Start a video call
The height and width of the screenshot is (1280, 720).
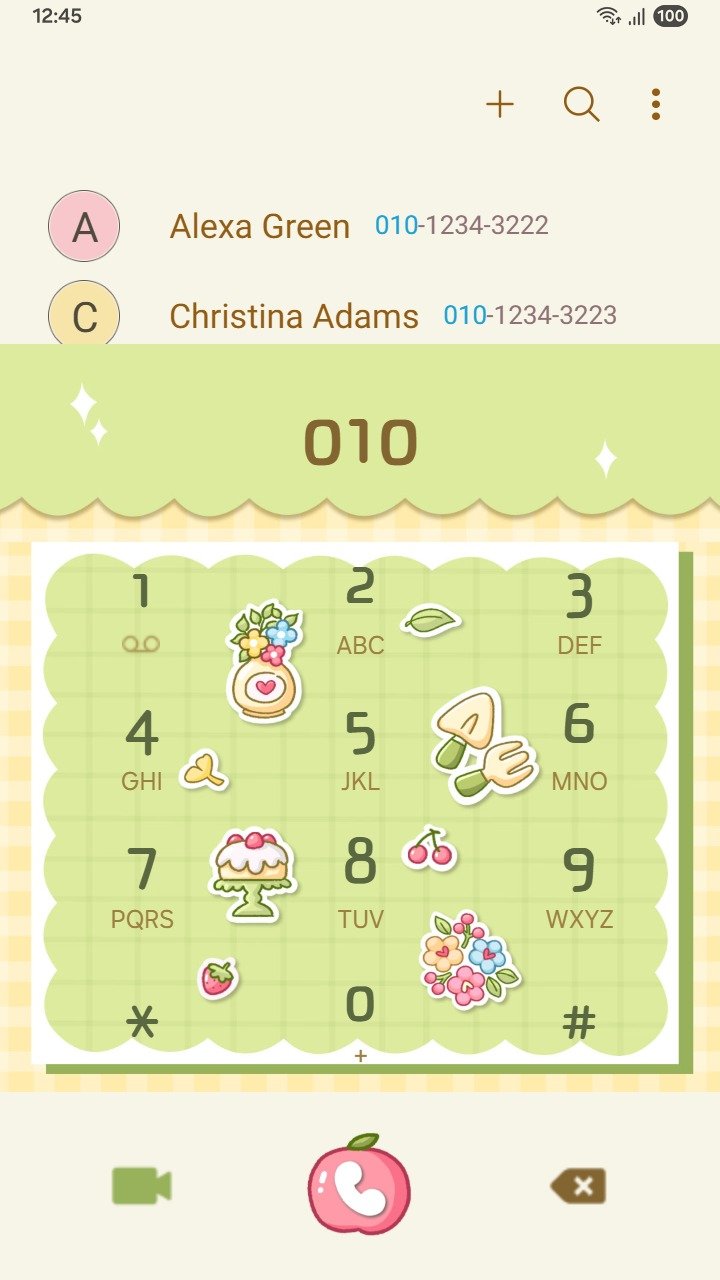coord(141,1186)
